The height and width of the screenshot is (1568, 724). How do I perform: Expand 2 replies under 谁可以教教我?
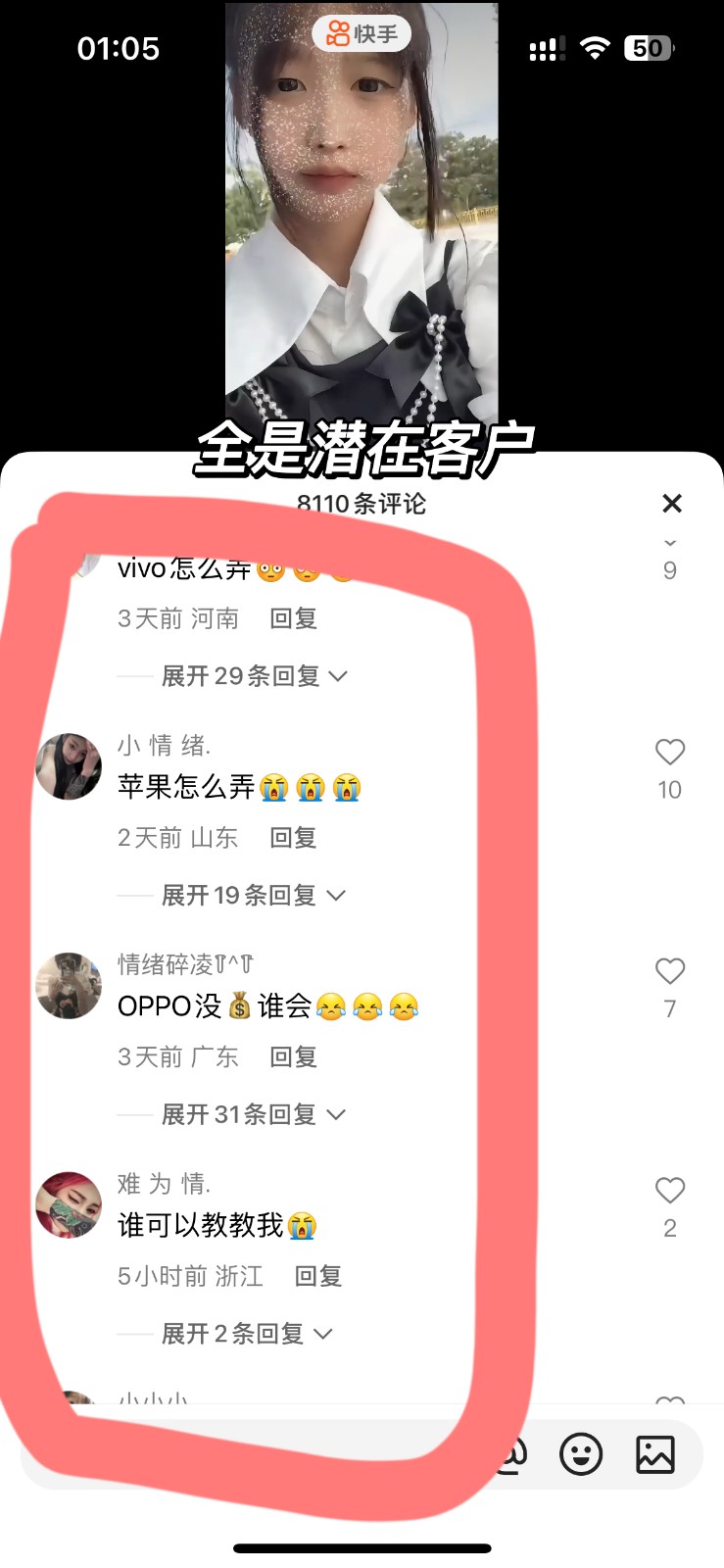pyautogui.click(x=247, y=1334)
